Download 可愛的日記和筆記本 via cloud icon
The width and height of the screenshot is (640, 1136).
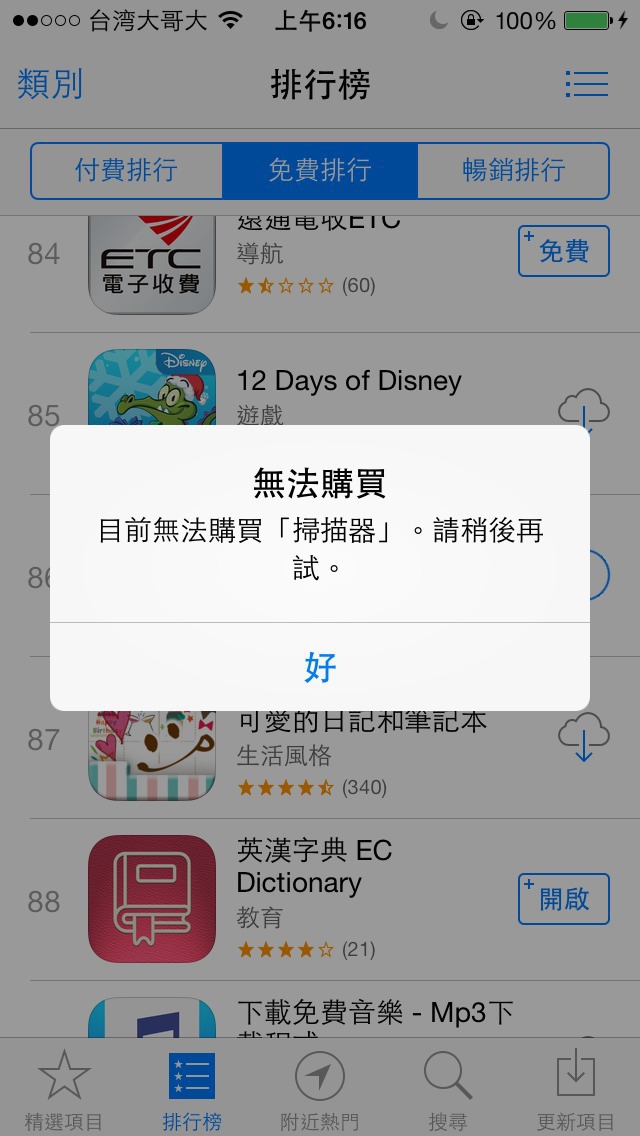click(x=583, y=737)
